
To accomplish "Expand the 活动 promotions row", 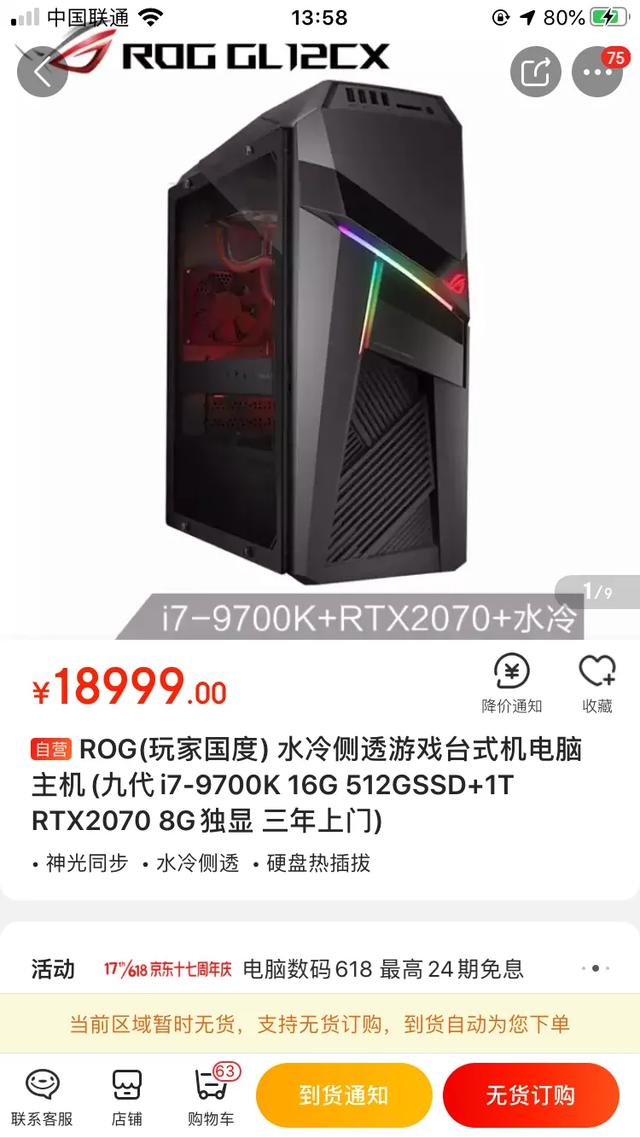I will pyautogui.click(x=594, y=968).
